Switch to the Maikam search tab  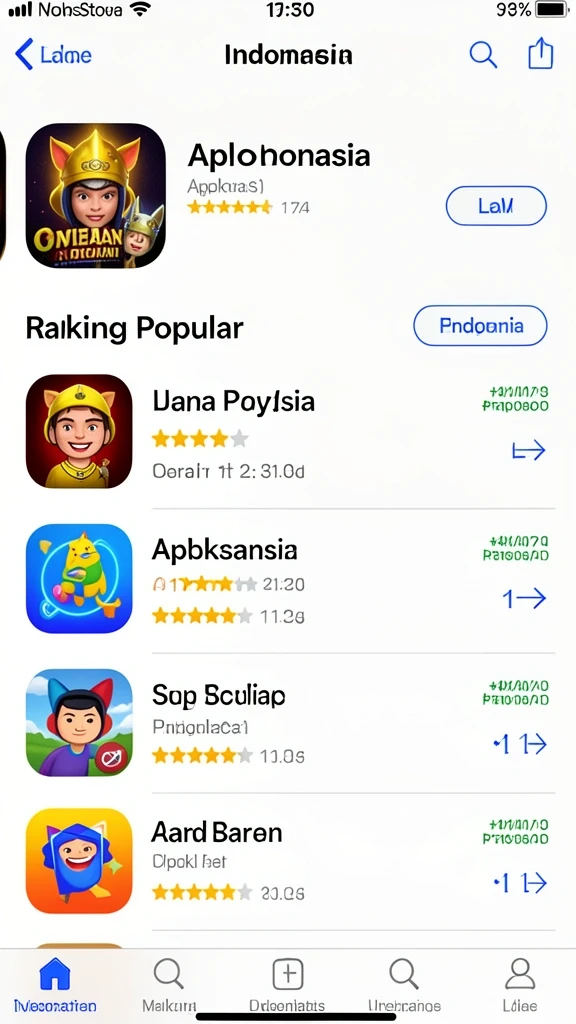pos(169,985)
